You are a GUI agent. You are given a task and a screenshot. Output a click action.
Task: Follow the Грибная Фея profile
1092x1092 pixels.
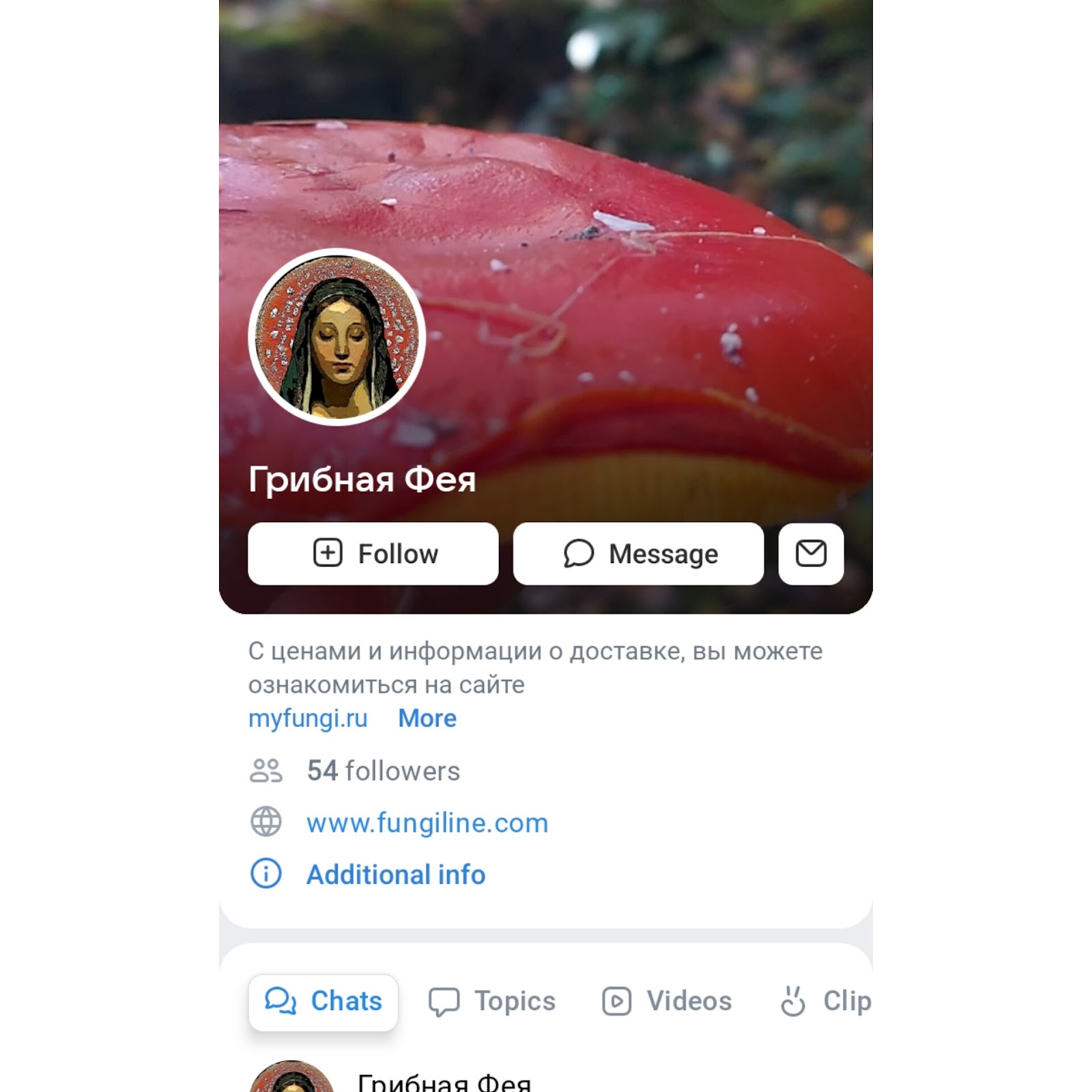[373, 554]
